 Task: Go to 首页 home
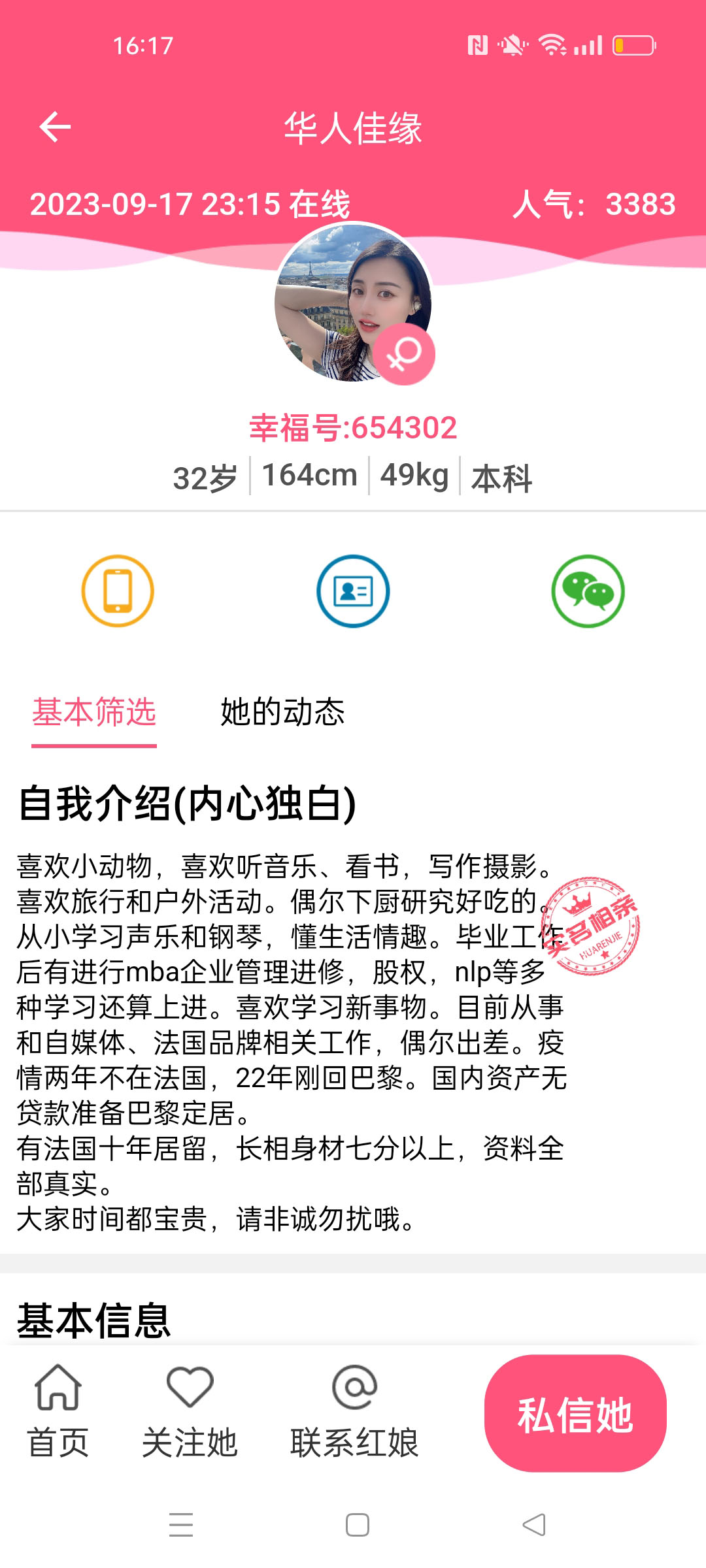[x=58, y=1413]
